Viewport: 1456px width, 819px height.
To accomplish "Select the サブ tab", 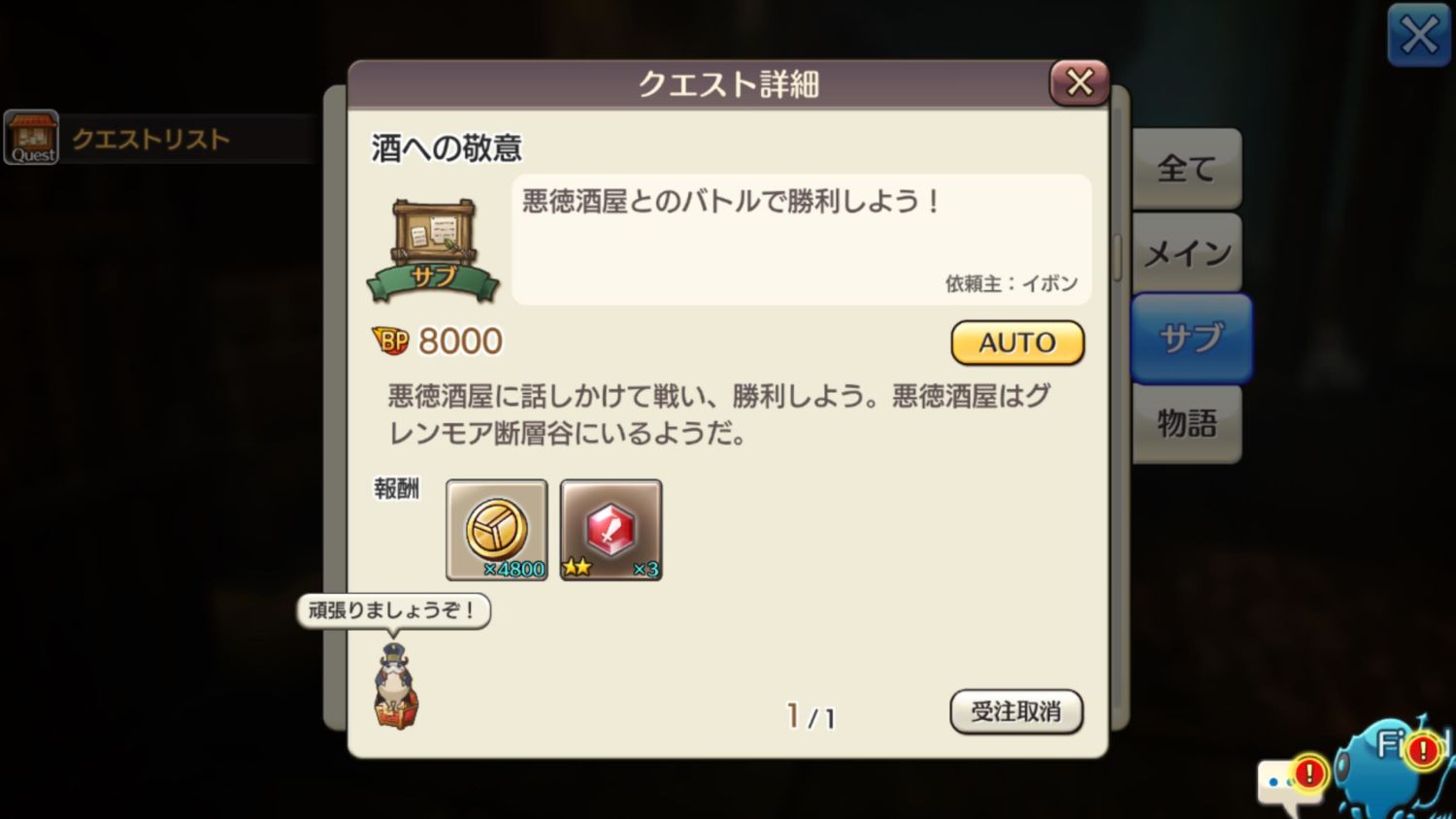I will point(1190,339).
